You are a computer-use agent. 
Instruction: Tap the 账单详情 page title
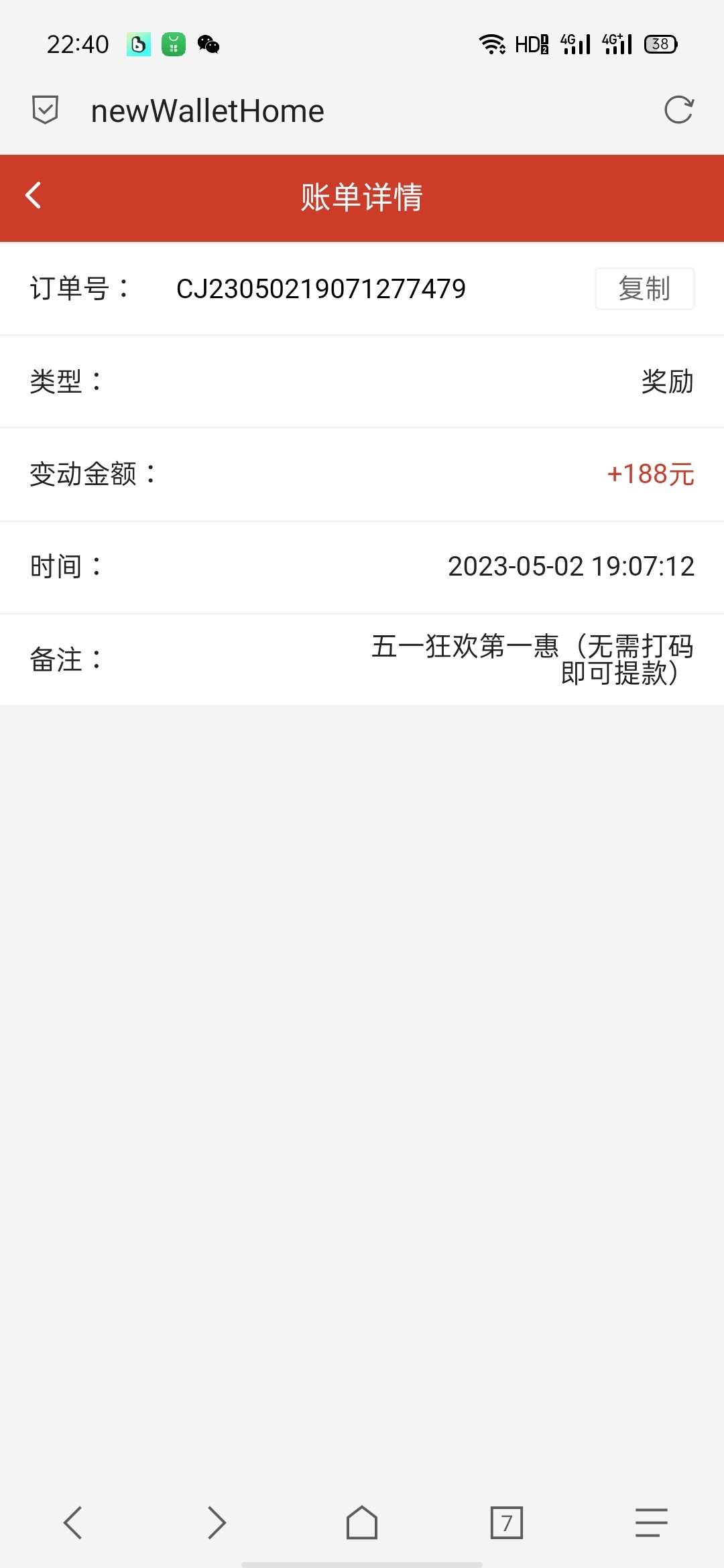pyautogui.click(x=361, y=196)
